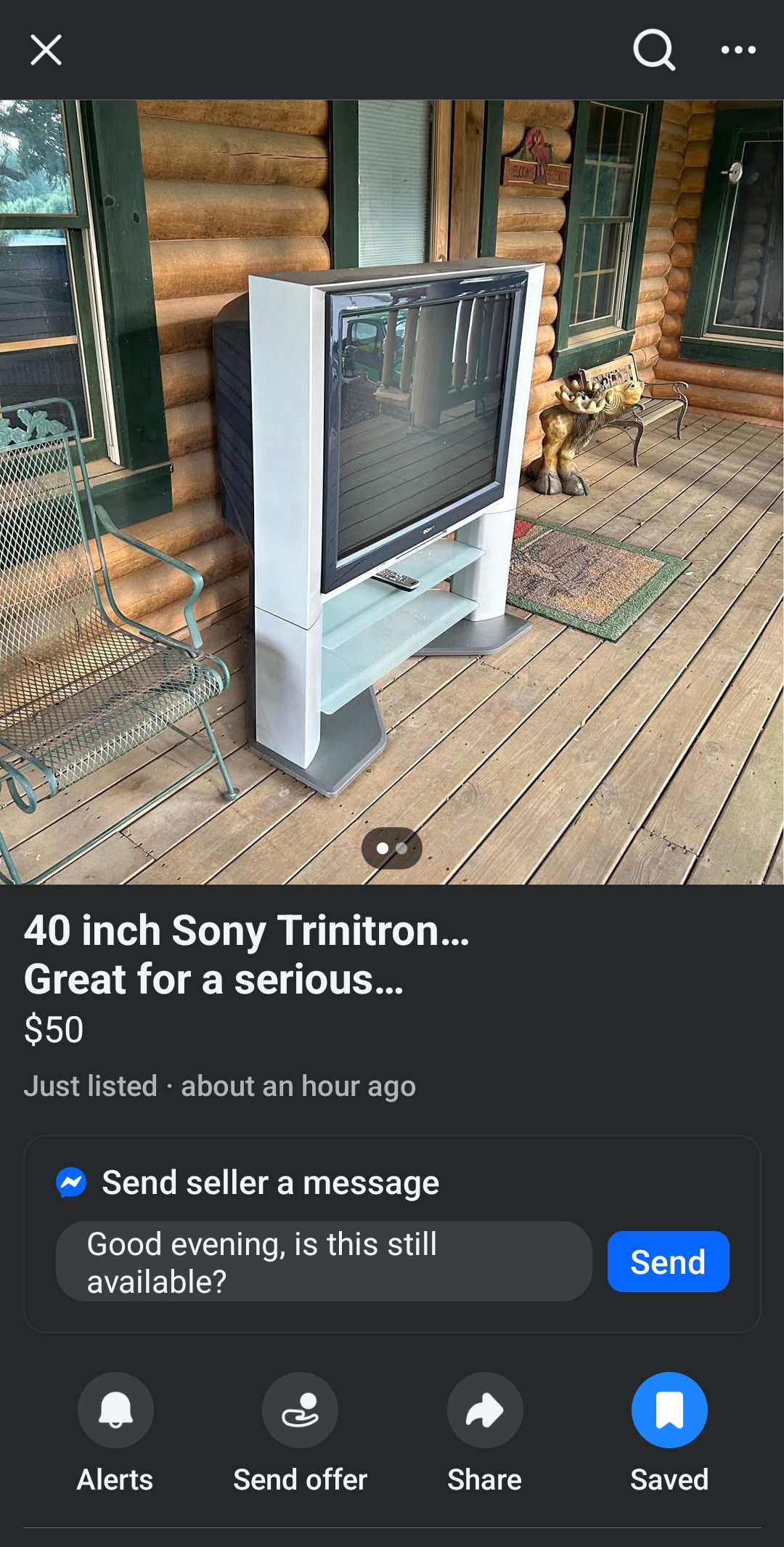The width and height of the screenshot is (784, 1547).
Task: Toggle the Saved bookmark button
Action: (669, 1410)
